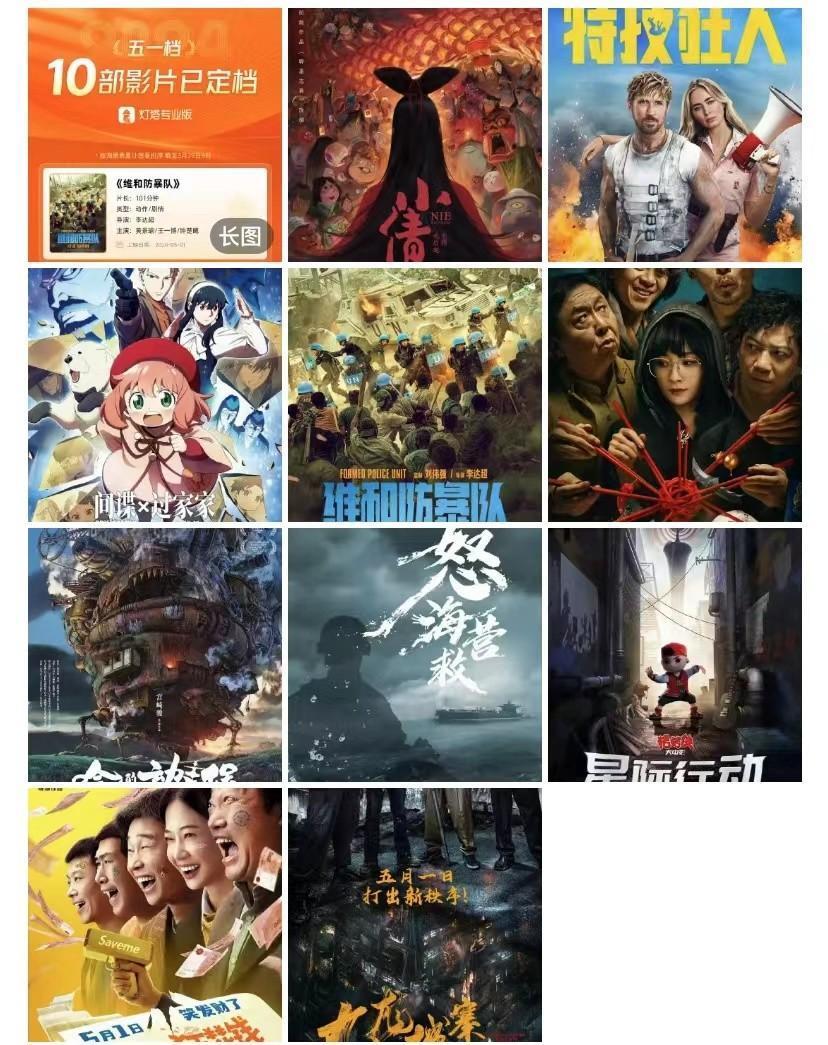
Task: View the 小倩 movie poster
Action: click(x=415, y=135)
